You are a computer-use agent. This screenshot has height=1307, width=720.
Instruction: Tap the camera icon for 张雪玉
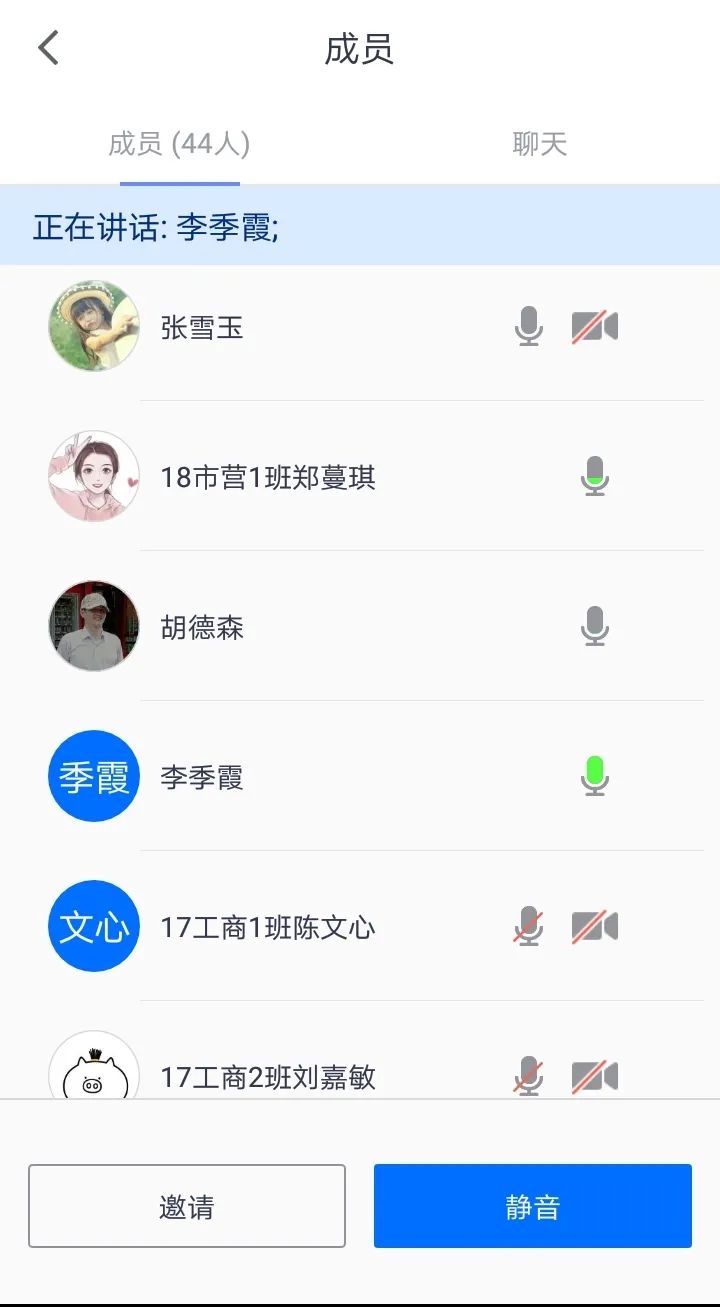point(594,327)
